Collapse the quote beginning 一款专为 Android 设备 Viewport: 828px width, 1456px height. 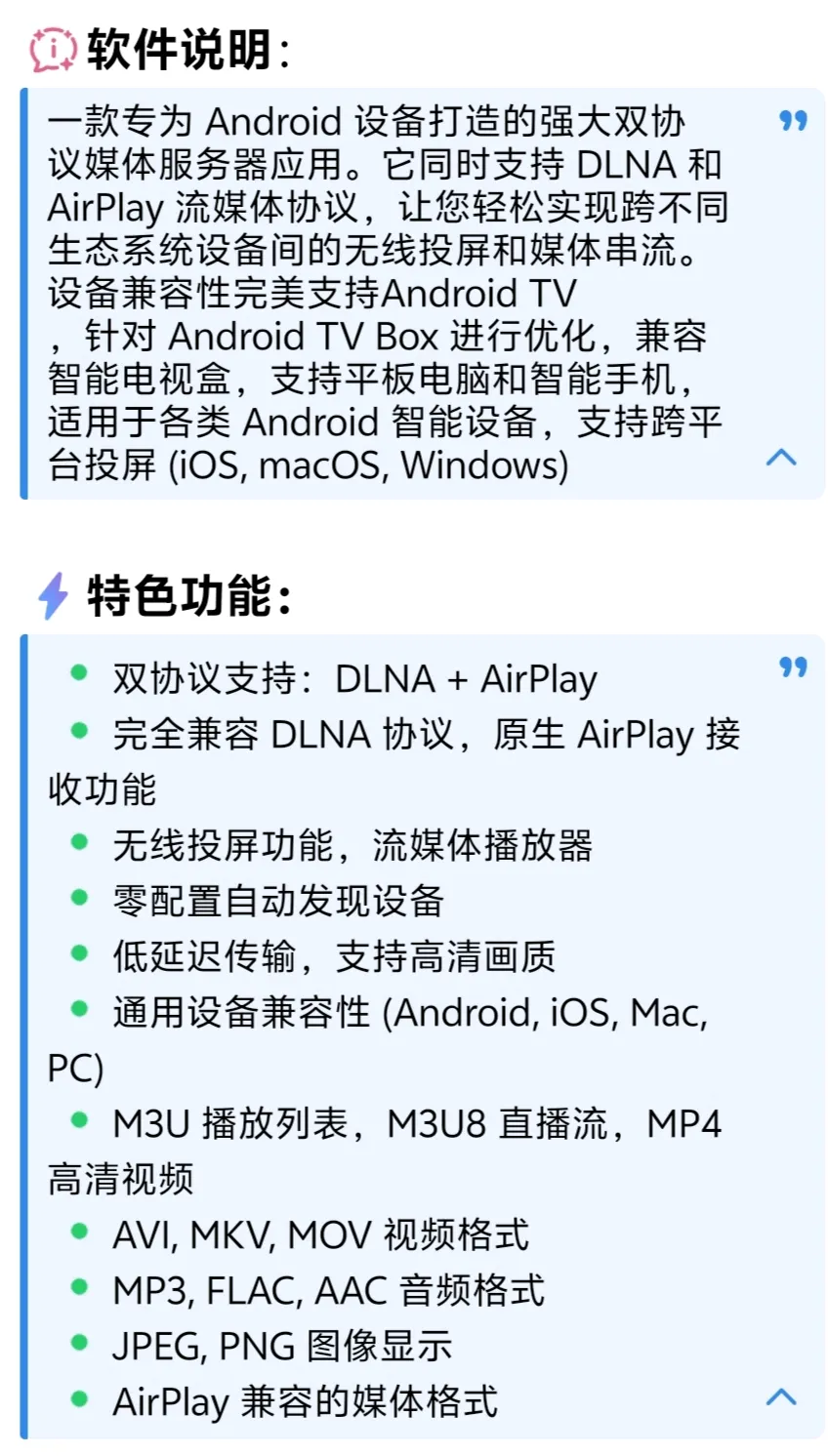point(781,458)
